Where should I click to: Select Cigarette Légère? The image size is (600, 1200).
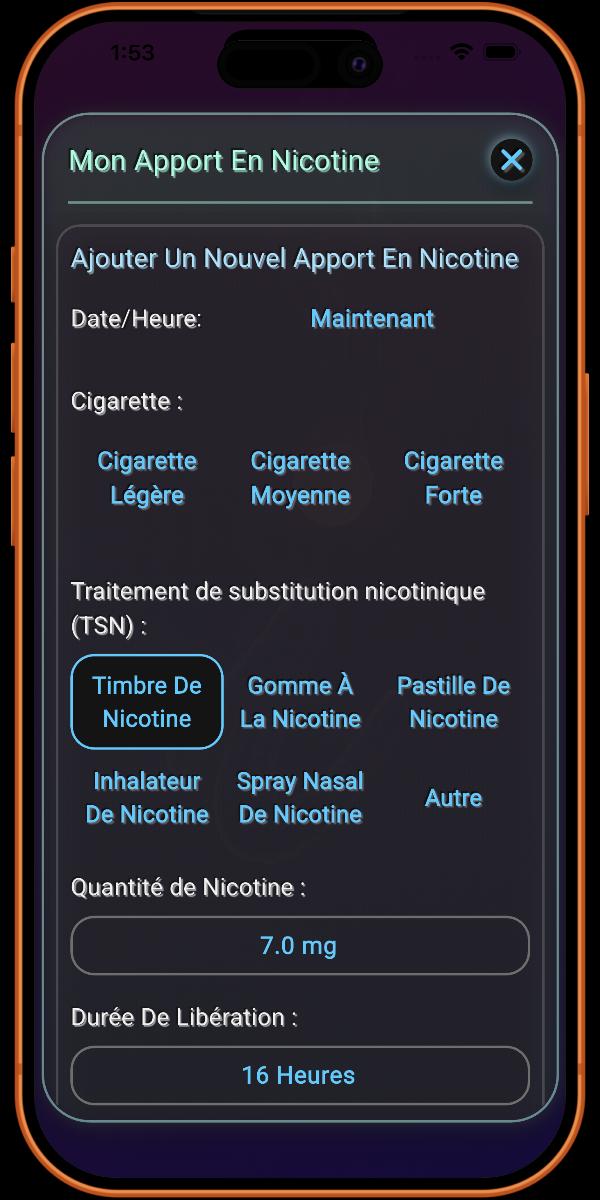pyautogui.click(x=147, y=478)
